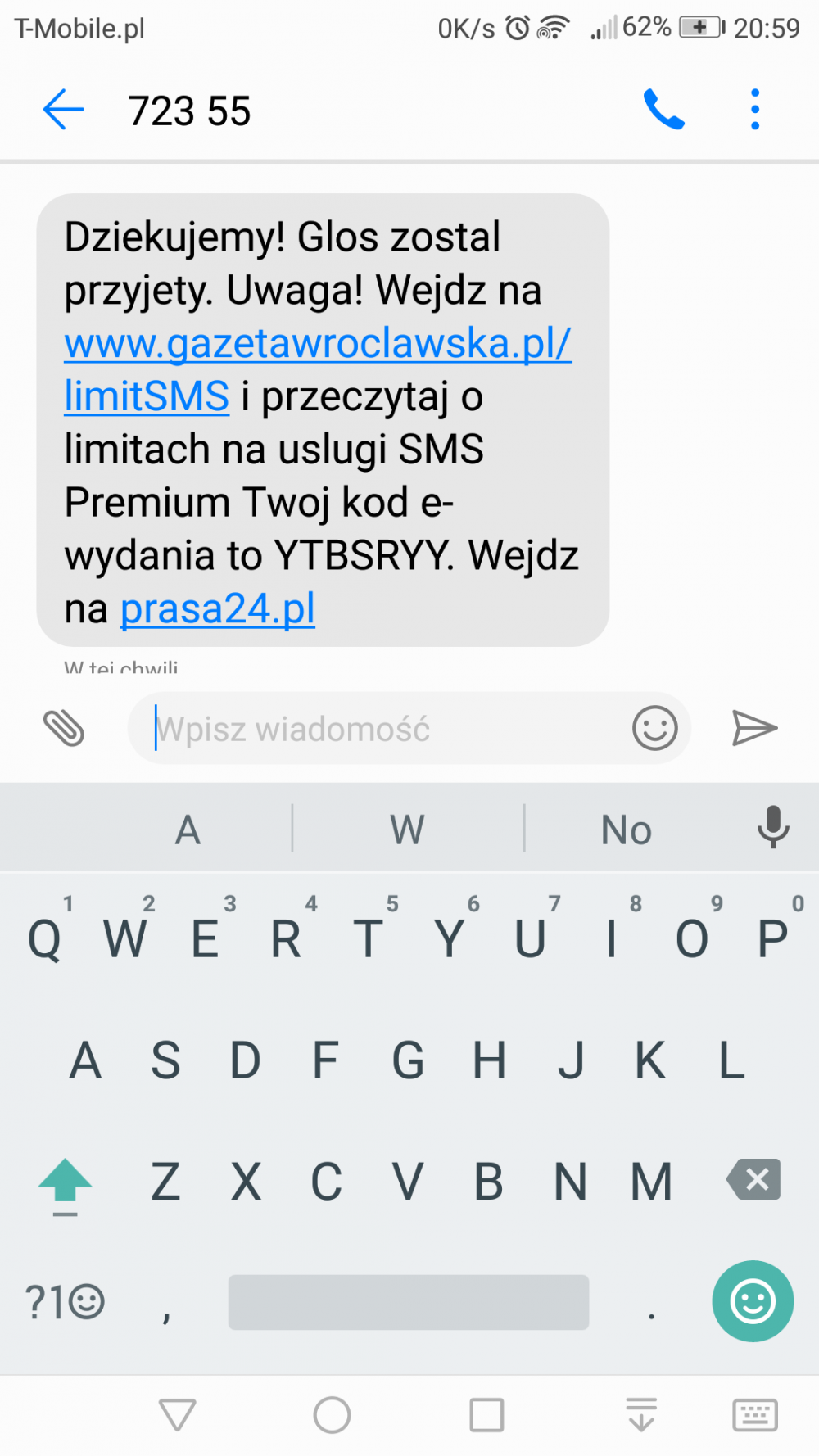Open keyboard switcher in navigation bar
Viewport: 819px width, 1456px height.
(x=753, y=1414)
